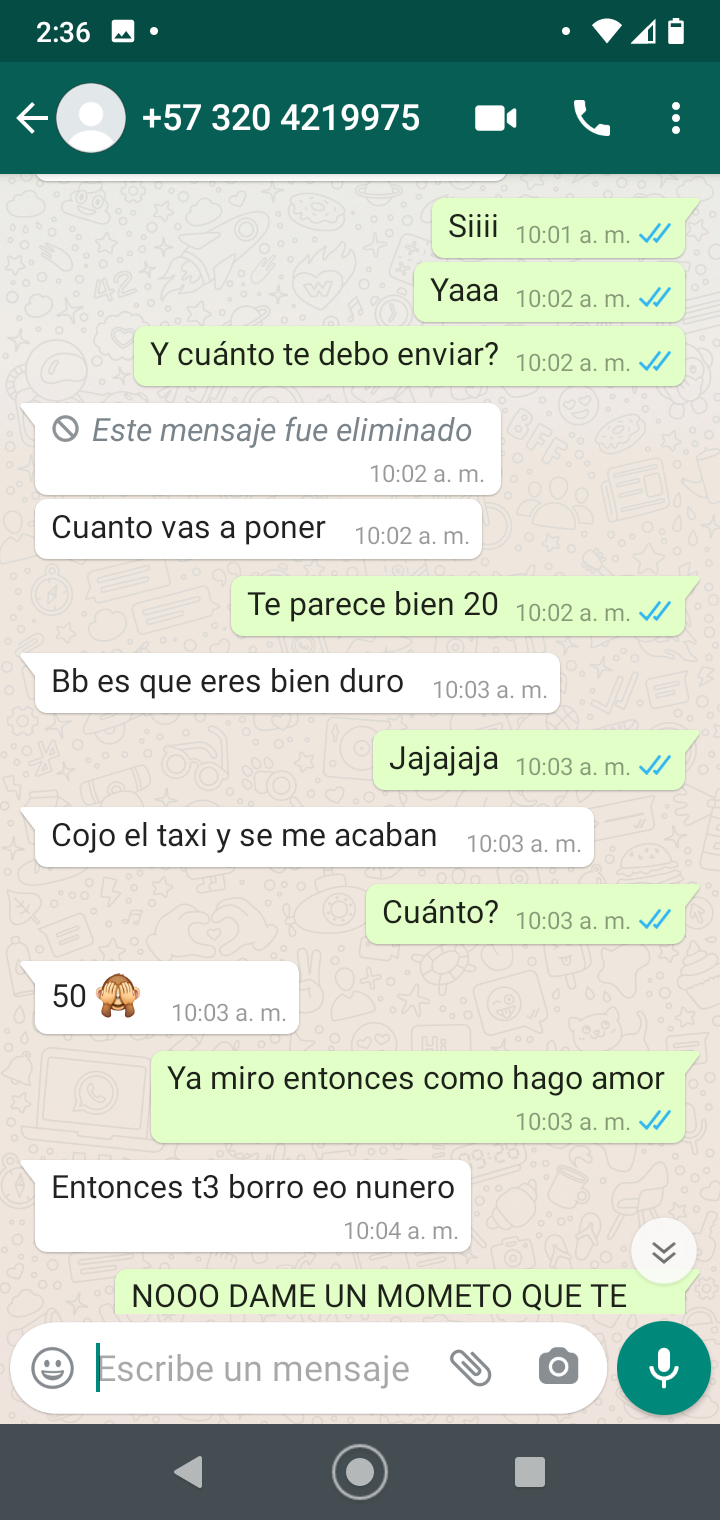Jump to the latest messages
The image size is (720, 1520).
coord(664,1251)
